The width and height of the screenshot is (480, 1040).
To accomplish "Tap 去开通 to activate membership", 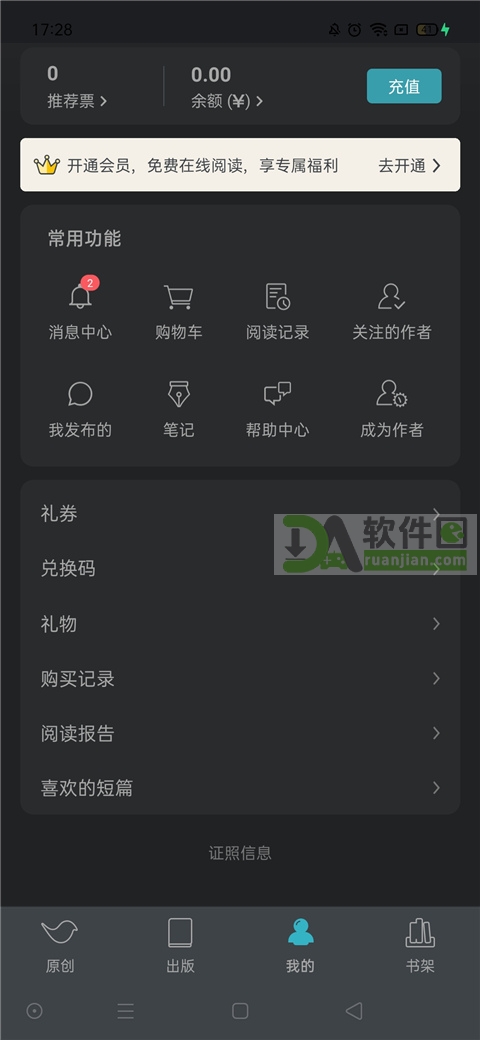I will pyautogui.click(x=409, y=166).
